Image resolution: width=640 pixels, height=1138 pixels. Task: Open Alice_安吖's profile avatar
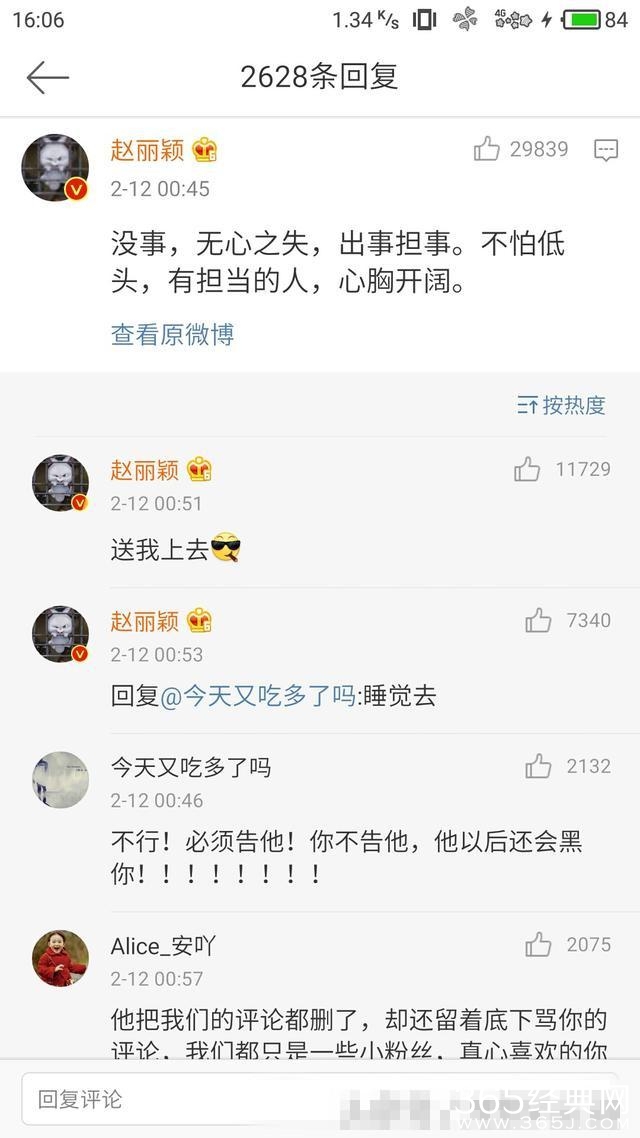click(61, 958)
